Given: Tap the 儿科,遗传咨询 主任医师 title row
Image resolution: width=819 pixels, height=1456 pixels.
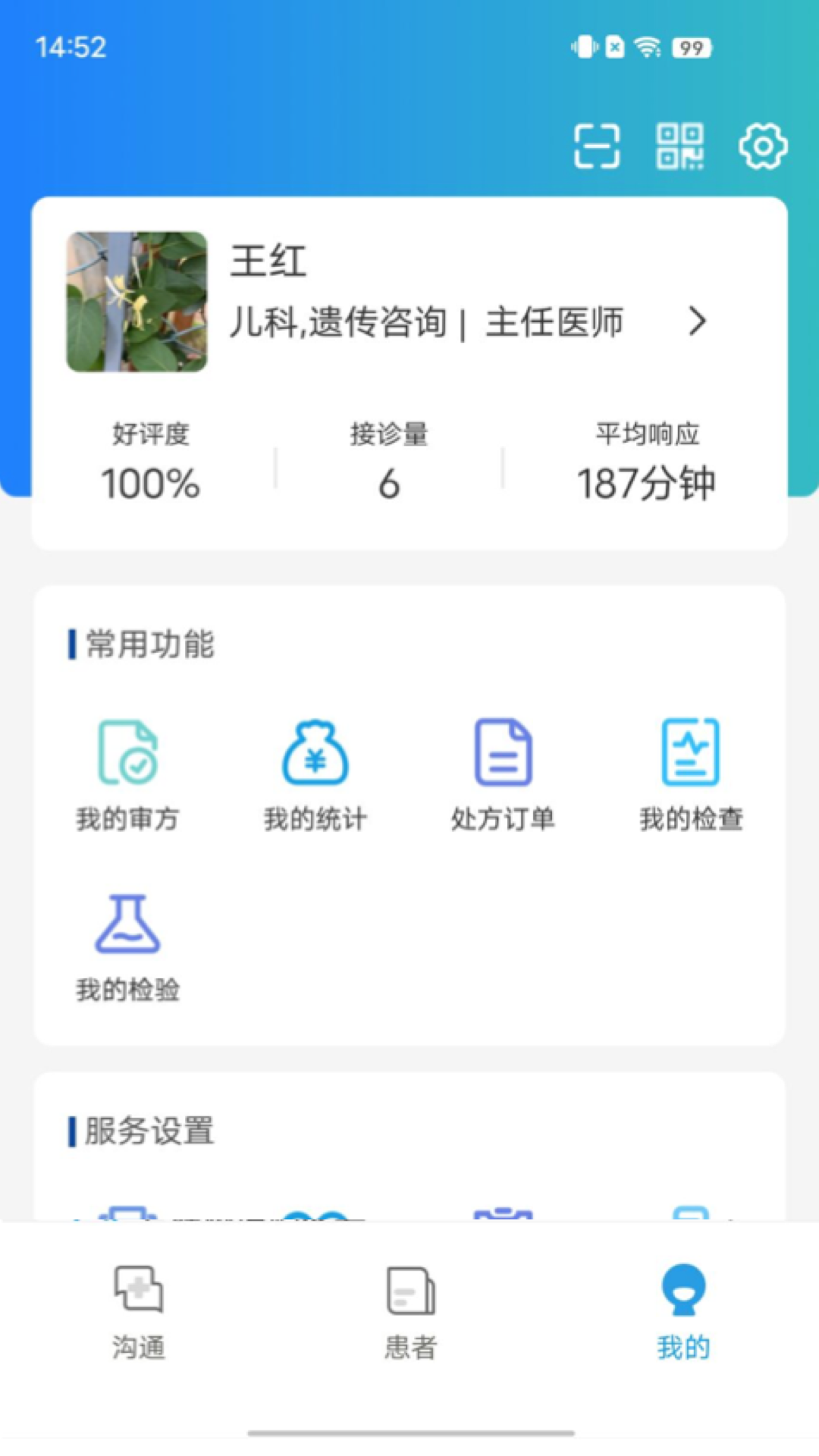Looking at the screenshot, I should click(x=427, y=322).
